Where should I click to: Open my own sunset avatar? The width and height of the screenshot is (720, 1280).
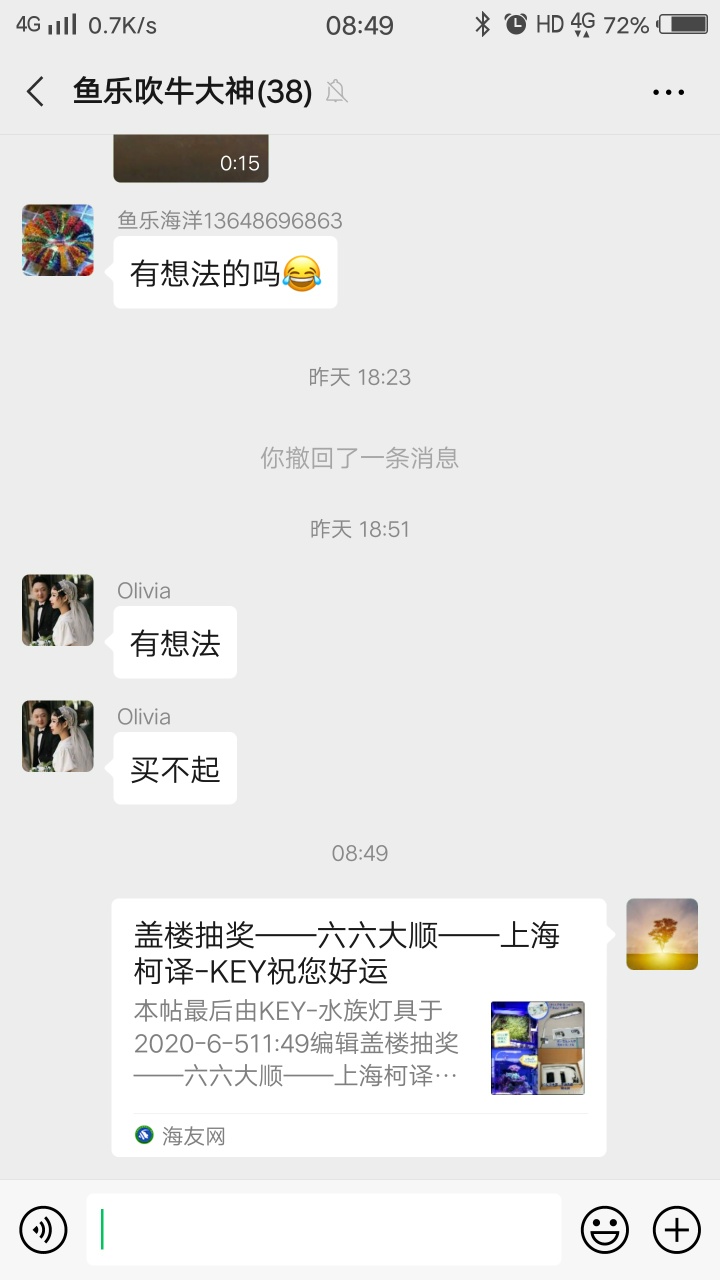click(662, 934)
